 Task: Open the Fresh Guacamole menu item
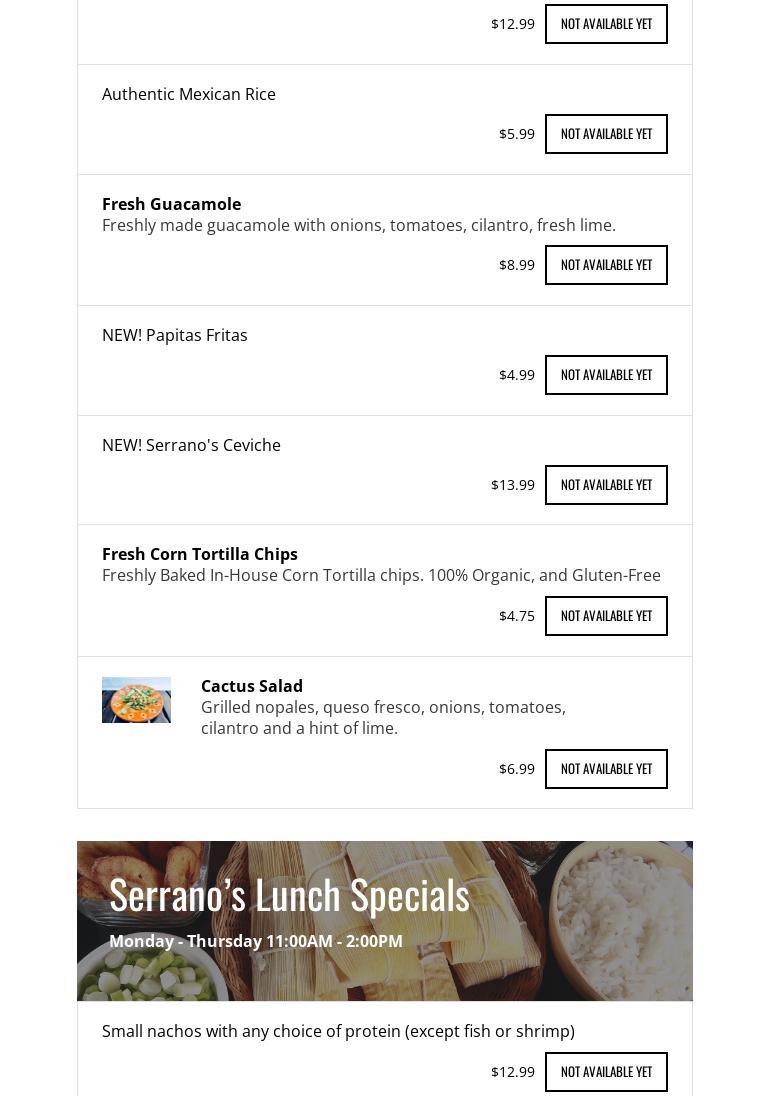point(171,204)
